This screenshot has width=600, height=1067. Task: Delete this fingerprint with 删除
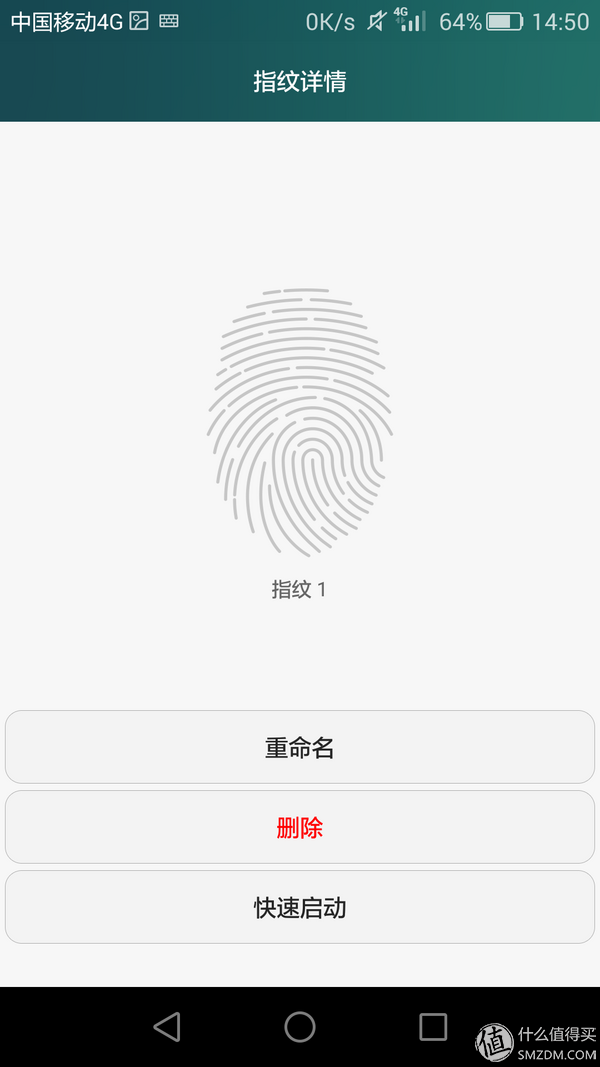tap(300, 827)
